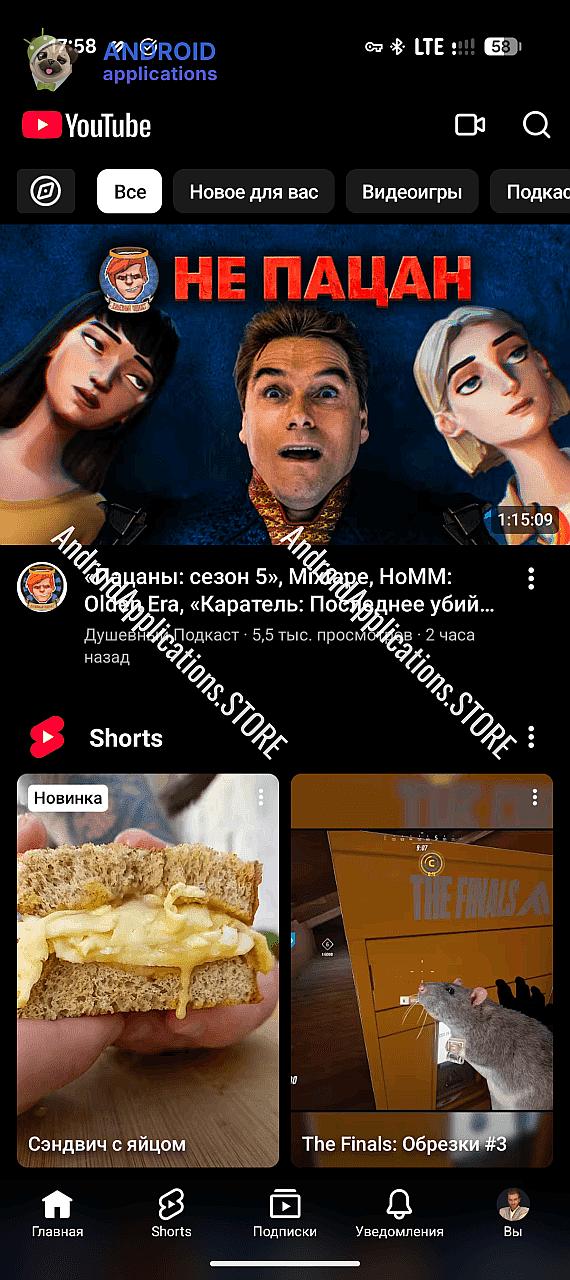Open the Уведомления tab

399,1214
